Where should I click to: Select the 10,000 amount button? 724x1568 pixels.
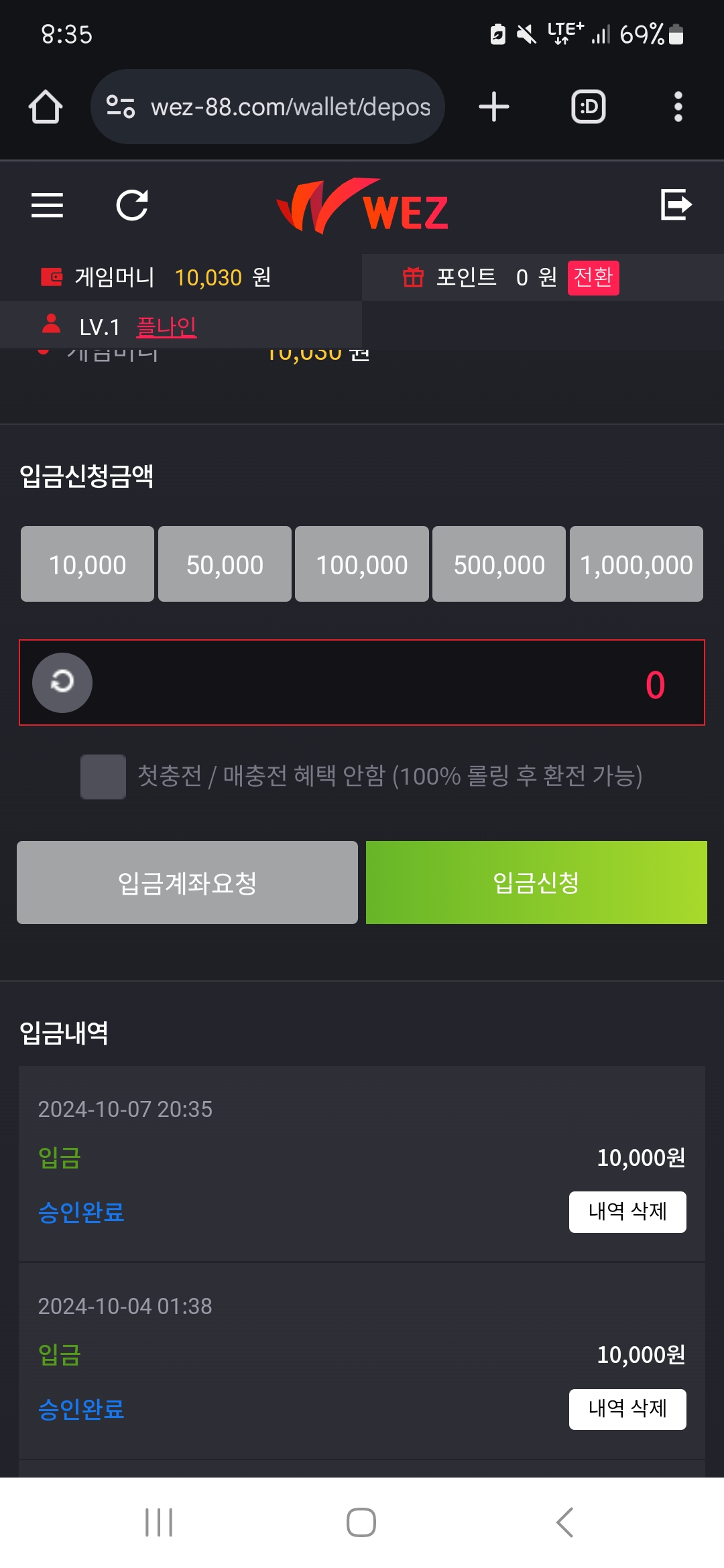[x=87, y=564]
